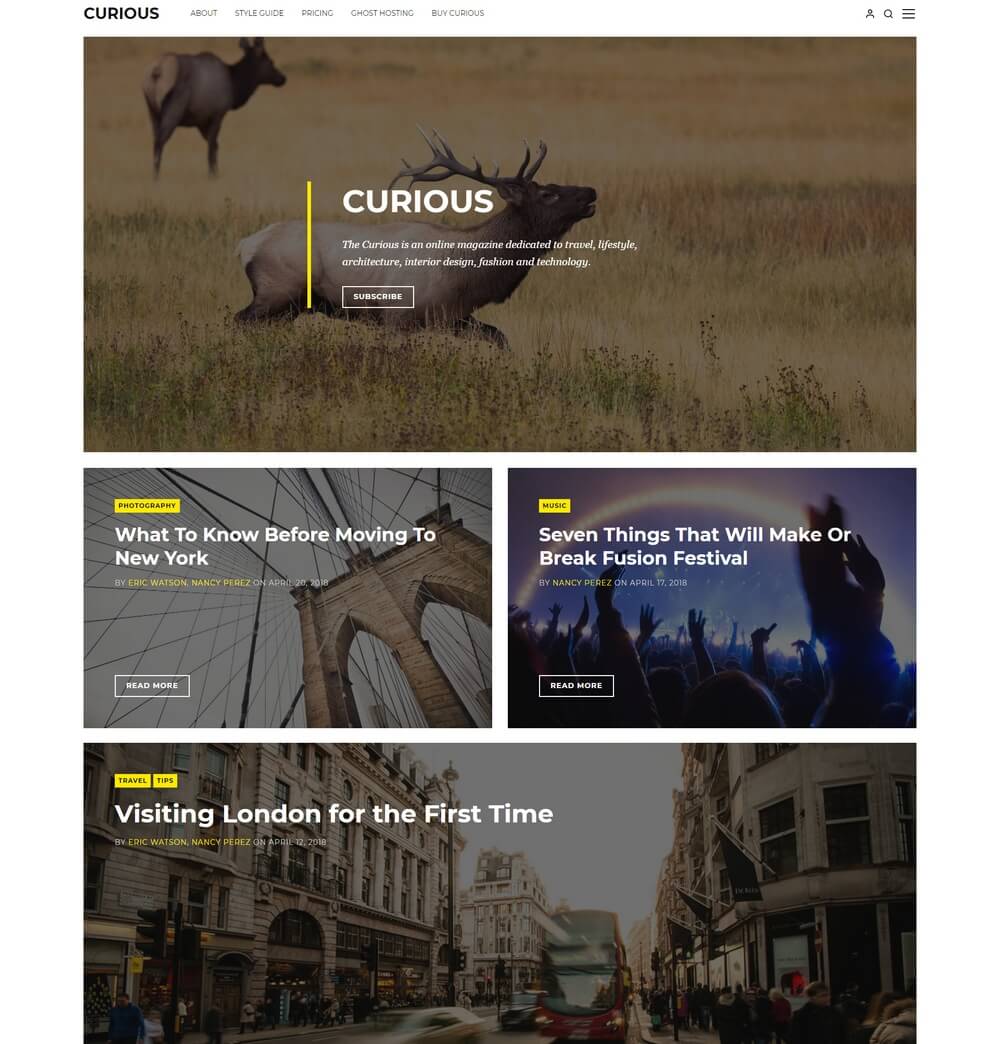Tap the Subscribe button in the hero banner
Screen dimensions: 1000x1044
[378, 297]
